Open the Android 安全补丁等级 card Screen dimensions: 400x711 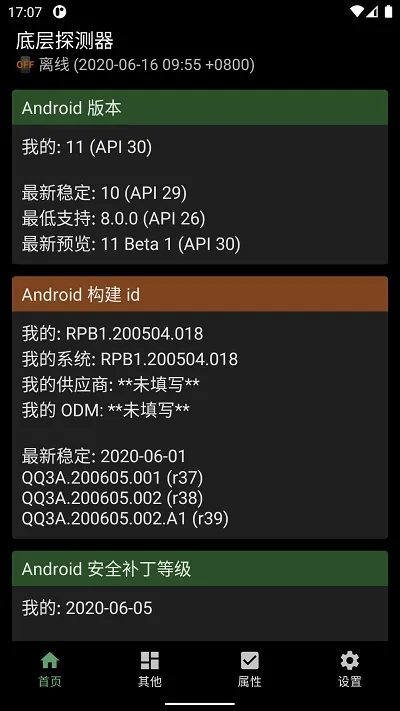pyautogui.click(x=200, y=595)
